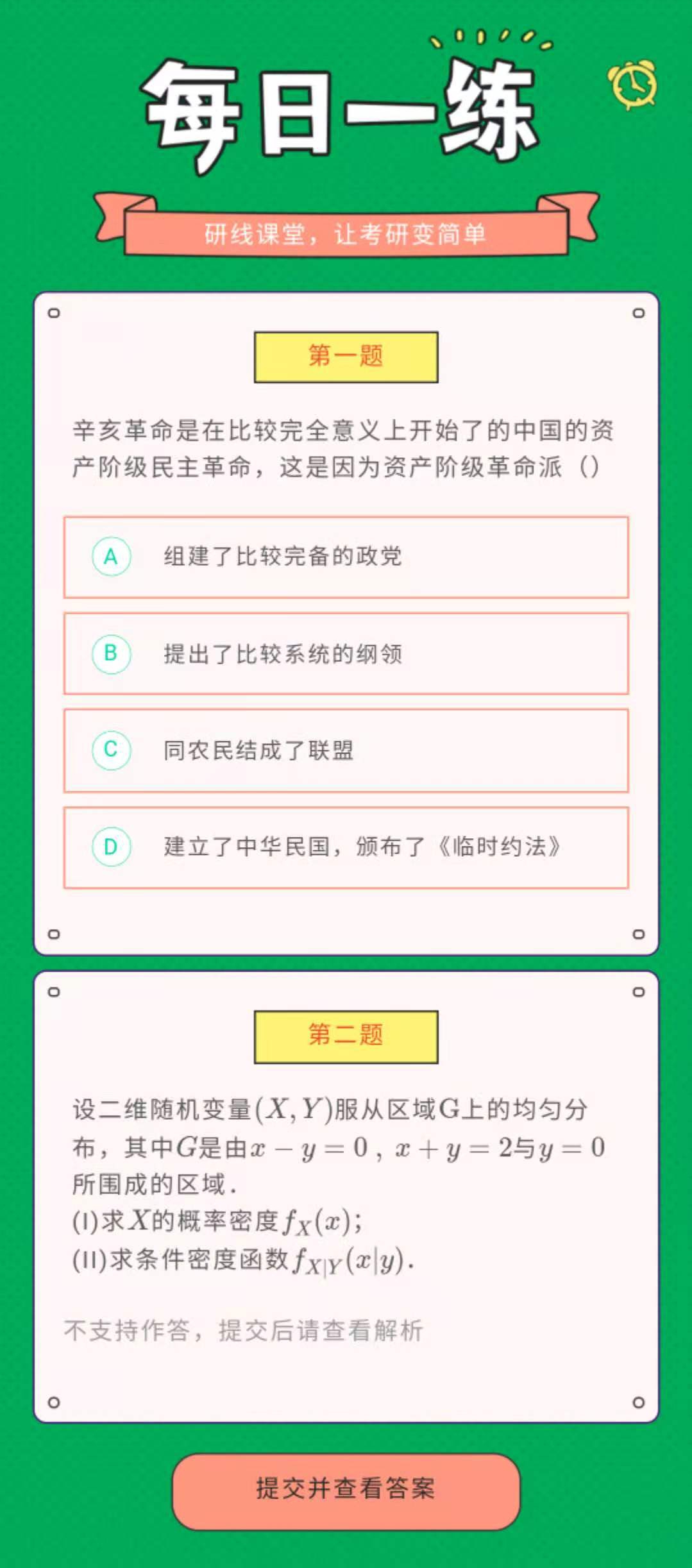The width and height of the screenshot is (692, 1568).
Task: Pick option C 同农民结成了联盟
Action: coord(346,750)
